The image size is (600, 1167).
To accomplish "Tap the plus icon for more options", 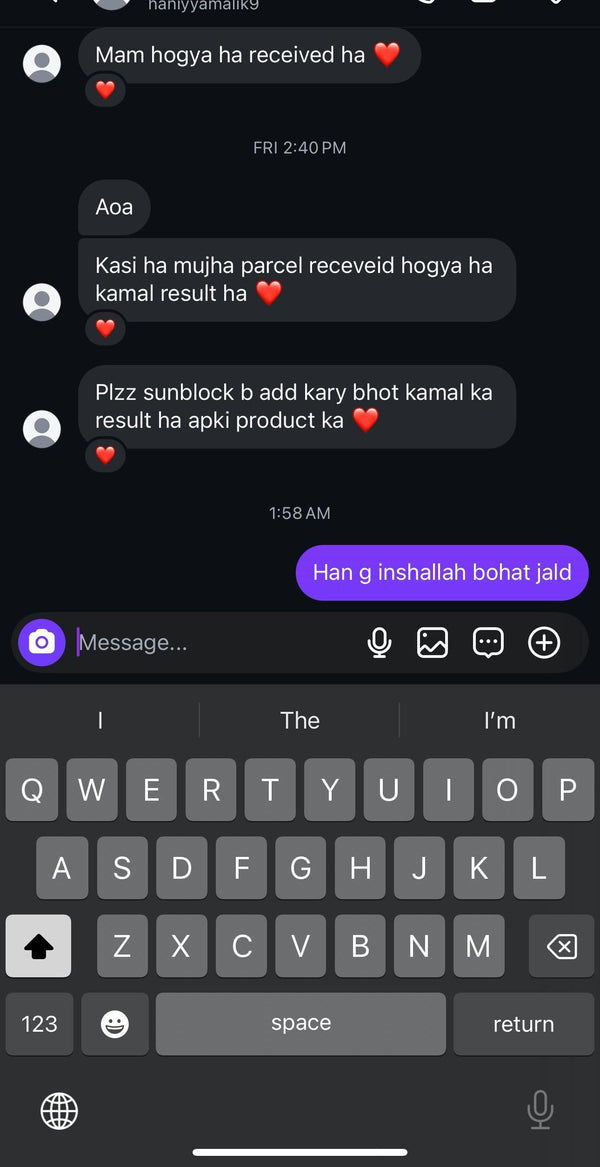I will click(544, 642).
